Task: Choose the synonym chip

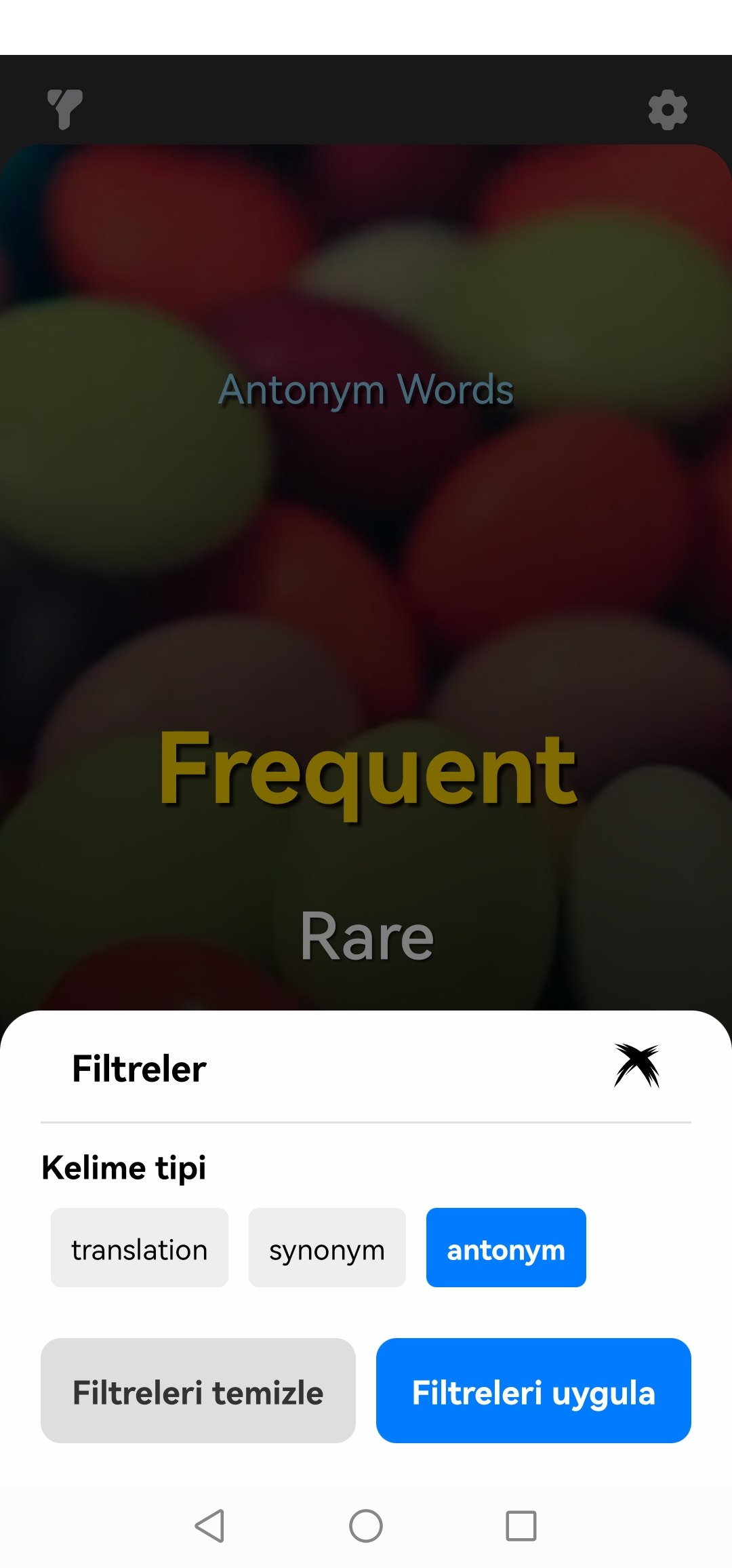Action: tap(327, 1248)
